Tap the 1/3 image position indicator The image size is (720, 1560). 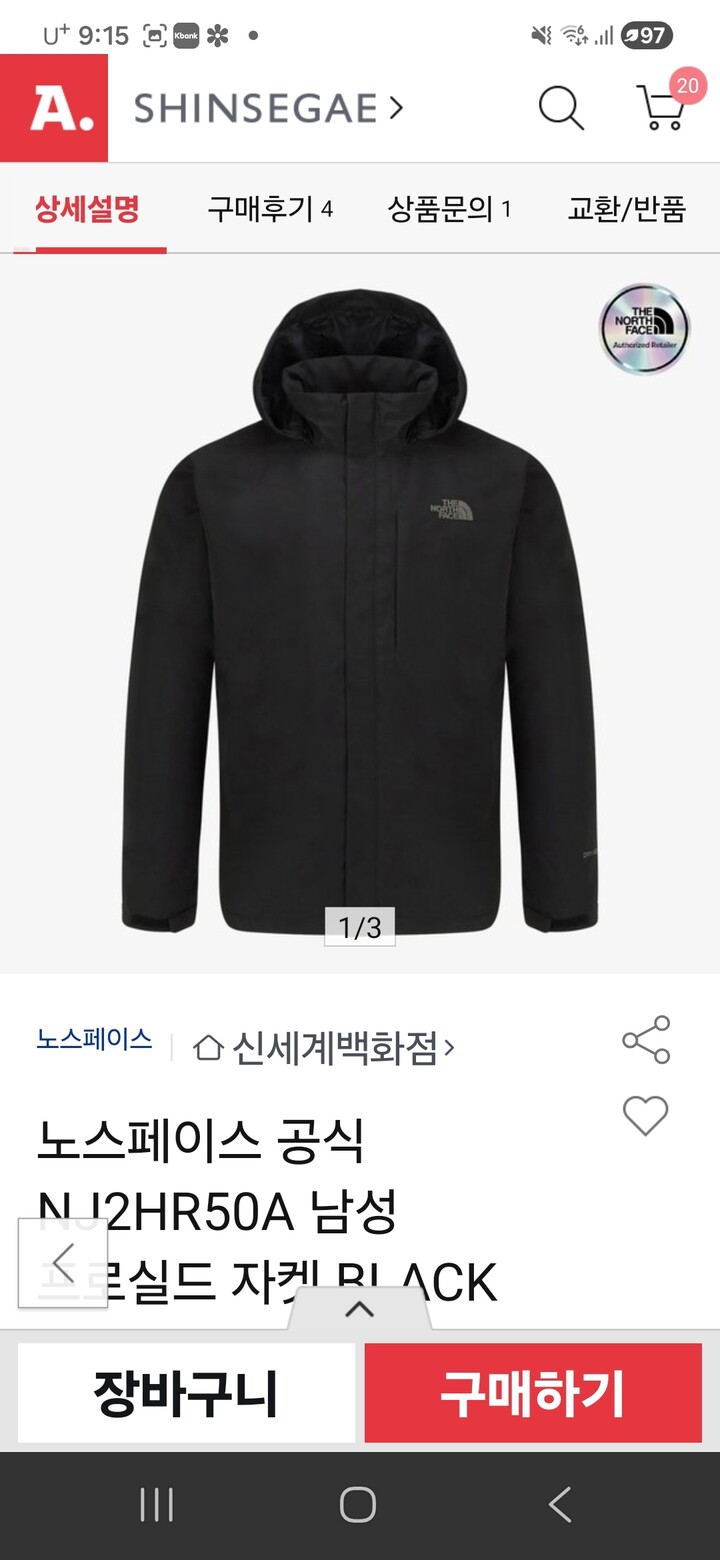pos(360,926)
